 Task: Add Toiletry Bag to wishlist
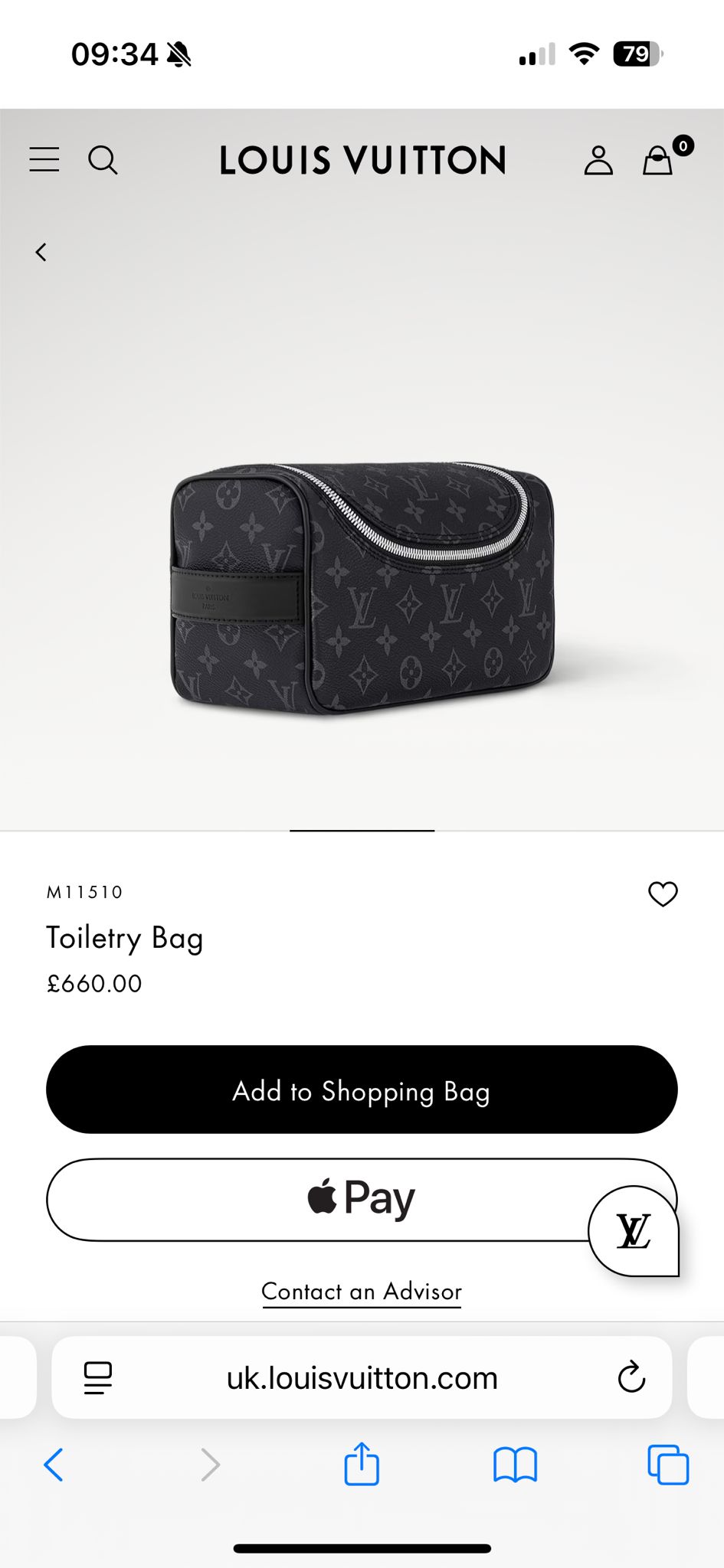663,893
